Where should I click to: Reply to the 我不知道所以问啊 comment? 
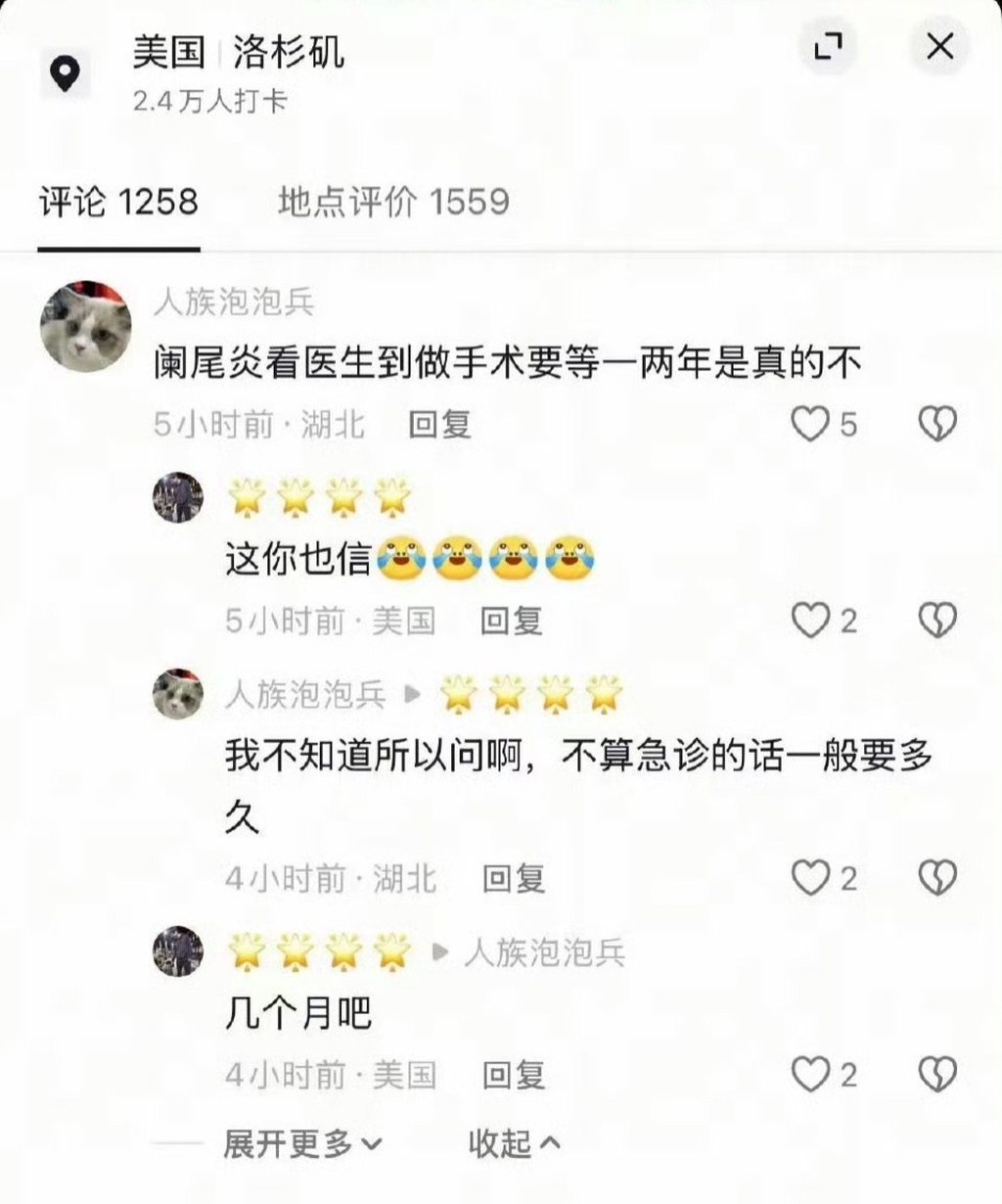coord(513,879)
